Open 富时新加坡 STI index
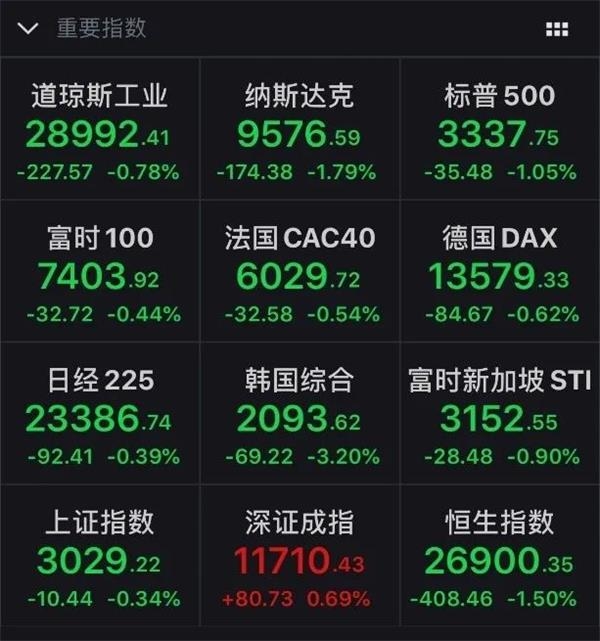Image resolution: width=600 pixels, height=641 pixels. 499,415
